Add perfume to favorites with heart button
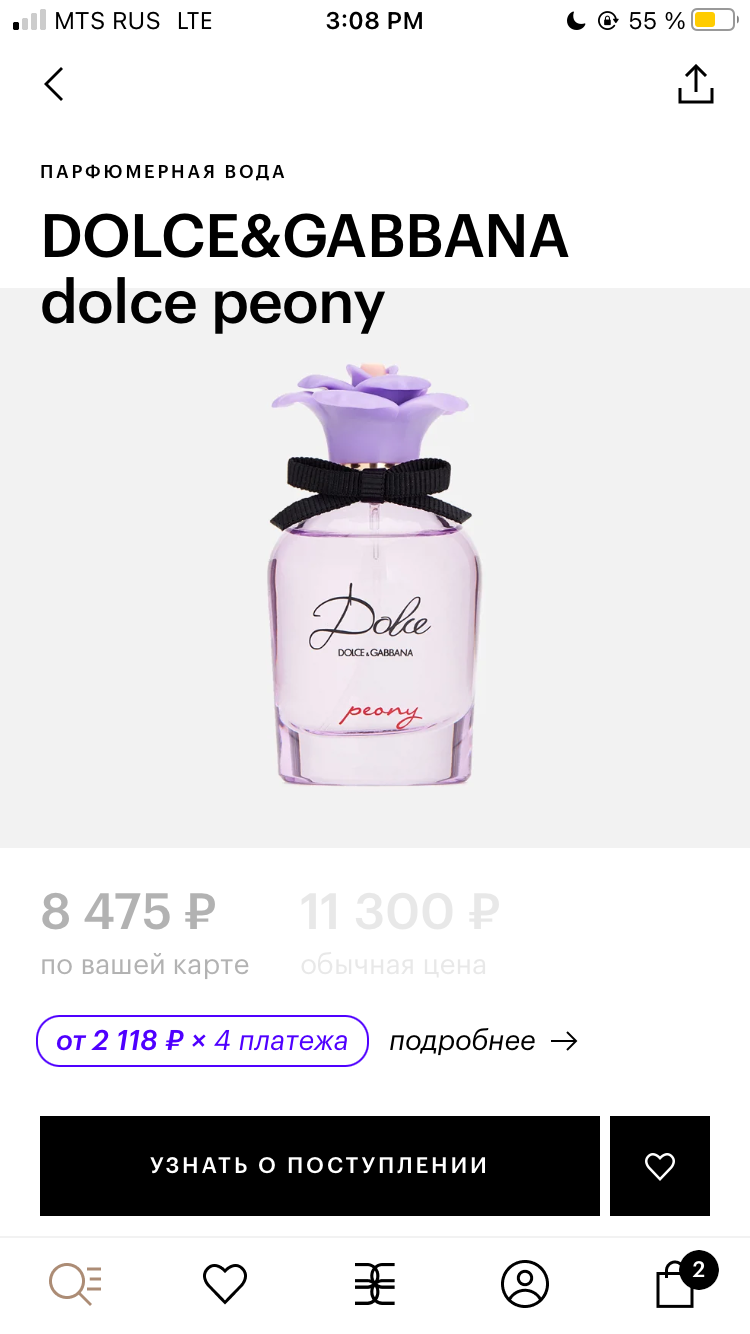750x1334 pixels. [x=660, y=1165]
